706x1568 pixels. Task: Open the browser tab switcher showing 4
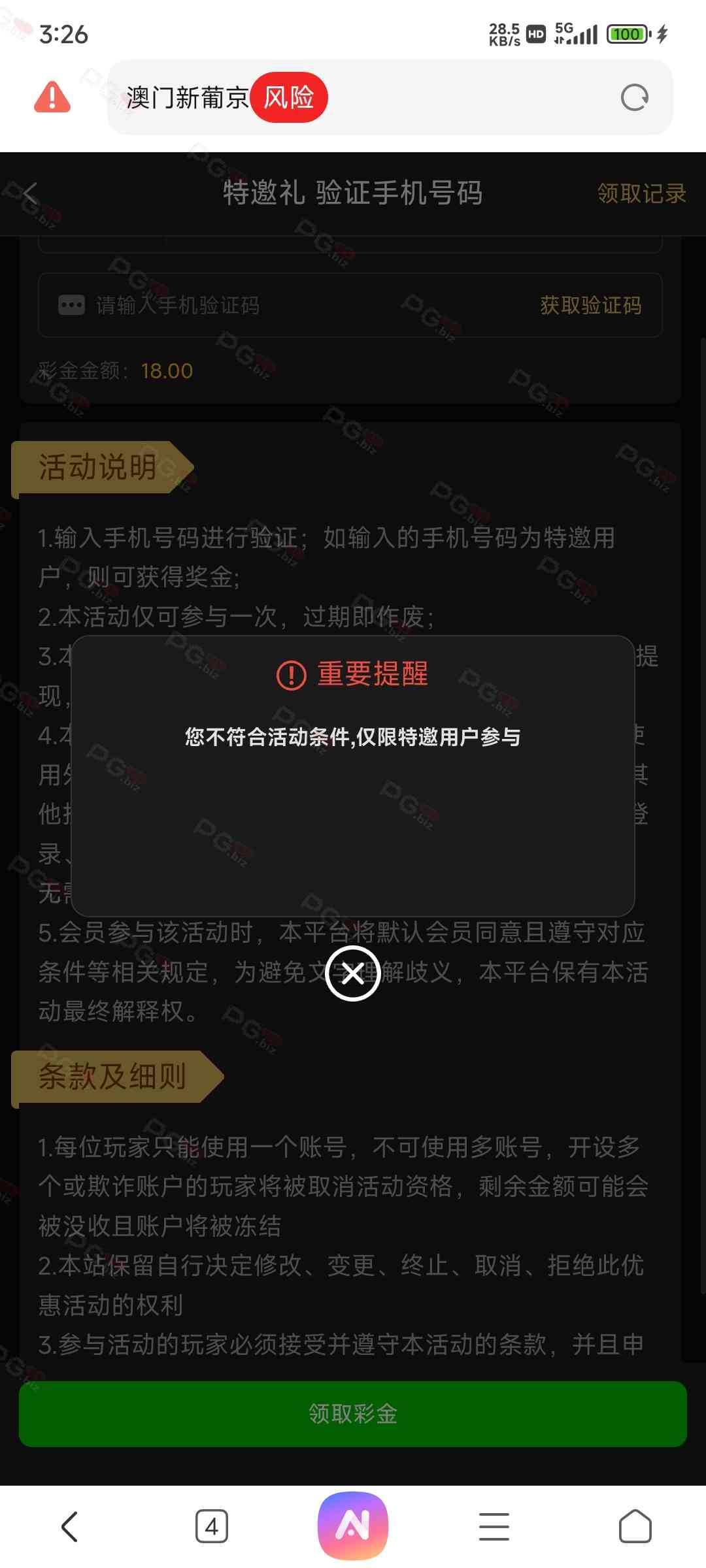pos(212,1526)
